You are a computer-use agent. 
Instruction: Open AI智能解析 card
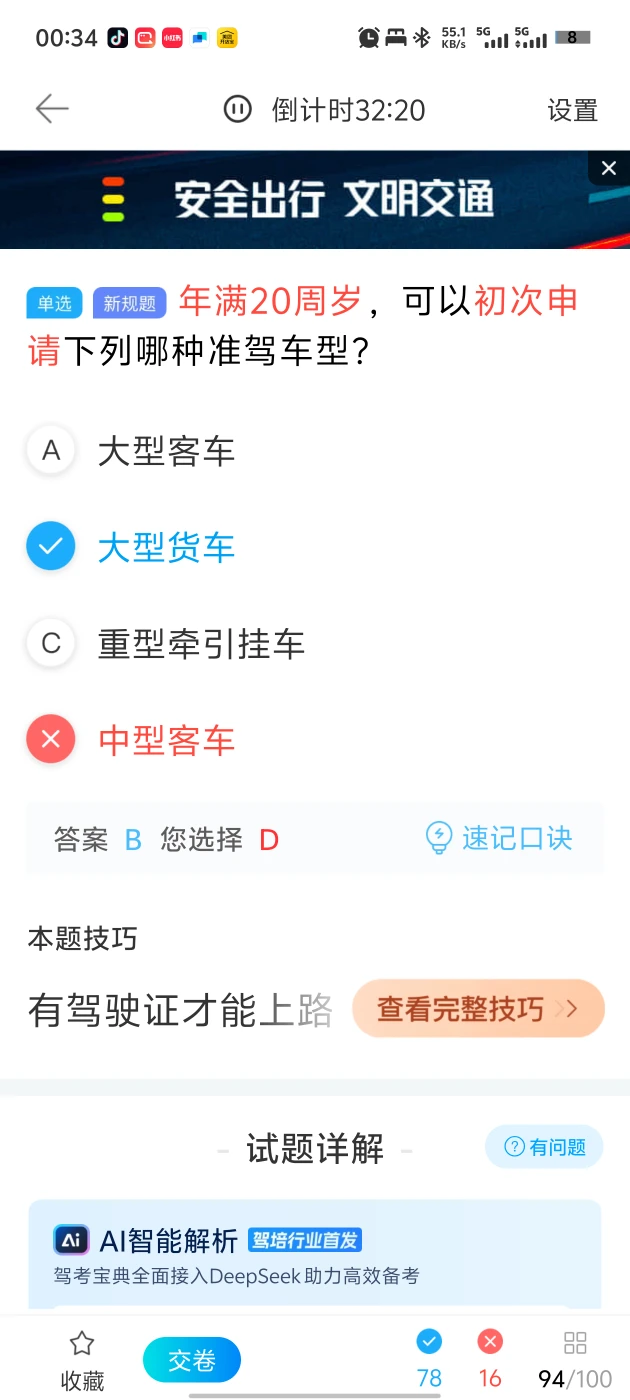(315, 1254)
